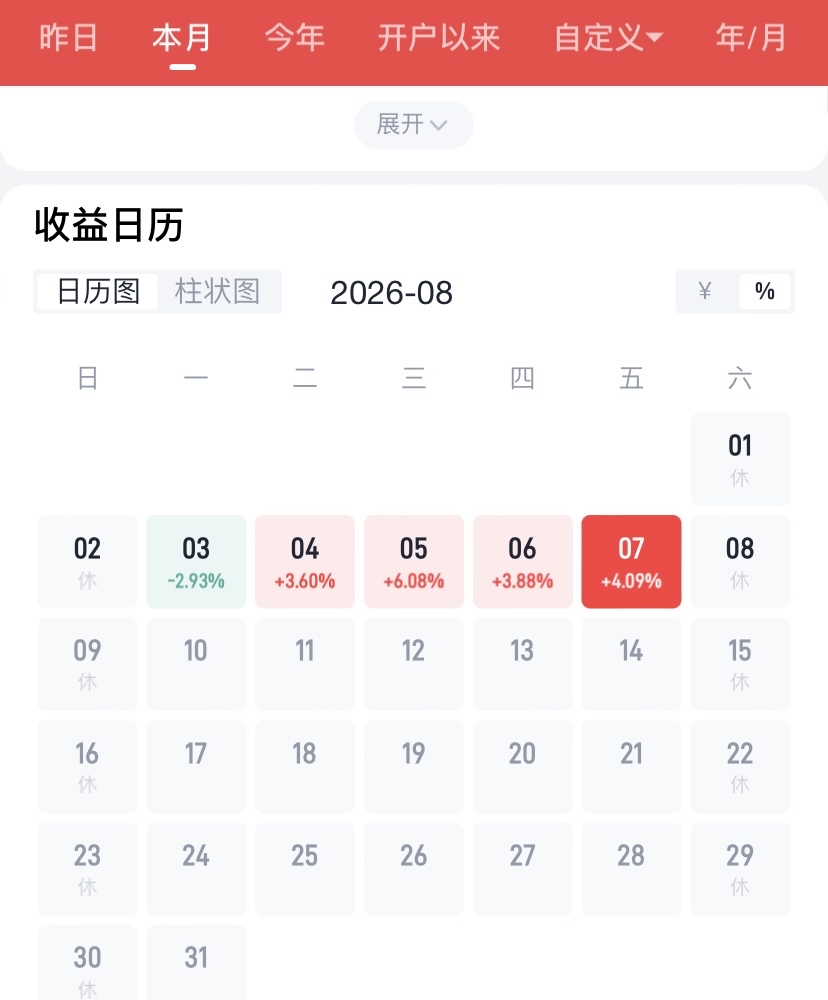
Task: Switch to the 昨日 tab
Action: tap(68, 38)
